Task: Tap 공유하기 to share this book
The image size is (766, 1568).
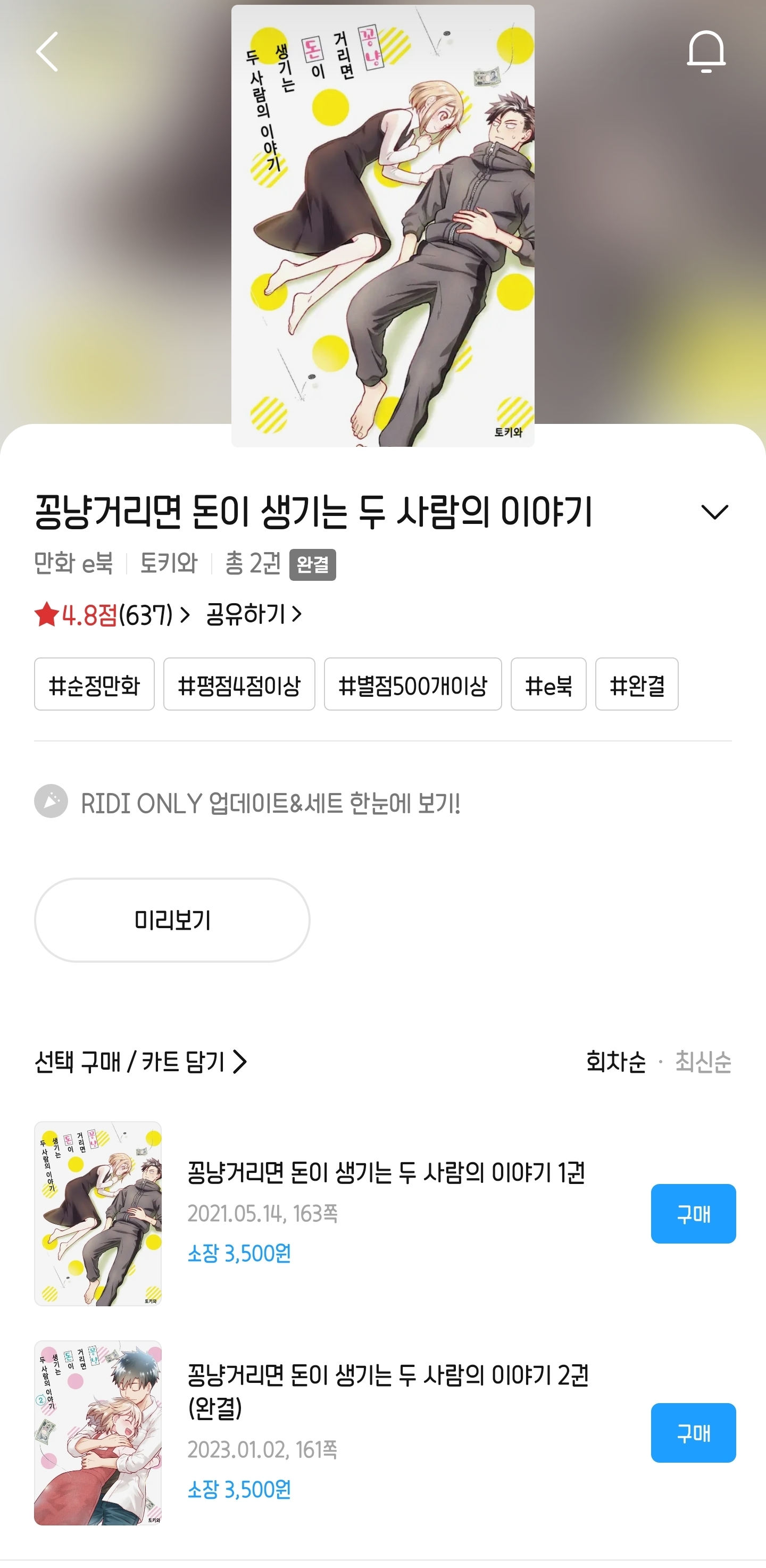Action: click(253, 614)
